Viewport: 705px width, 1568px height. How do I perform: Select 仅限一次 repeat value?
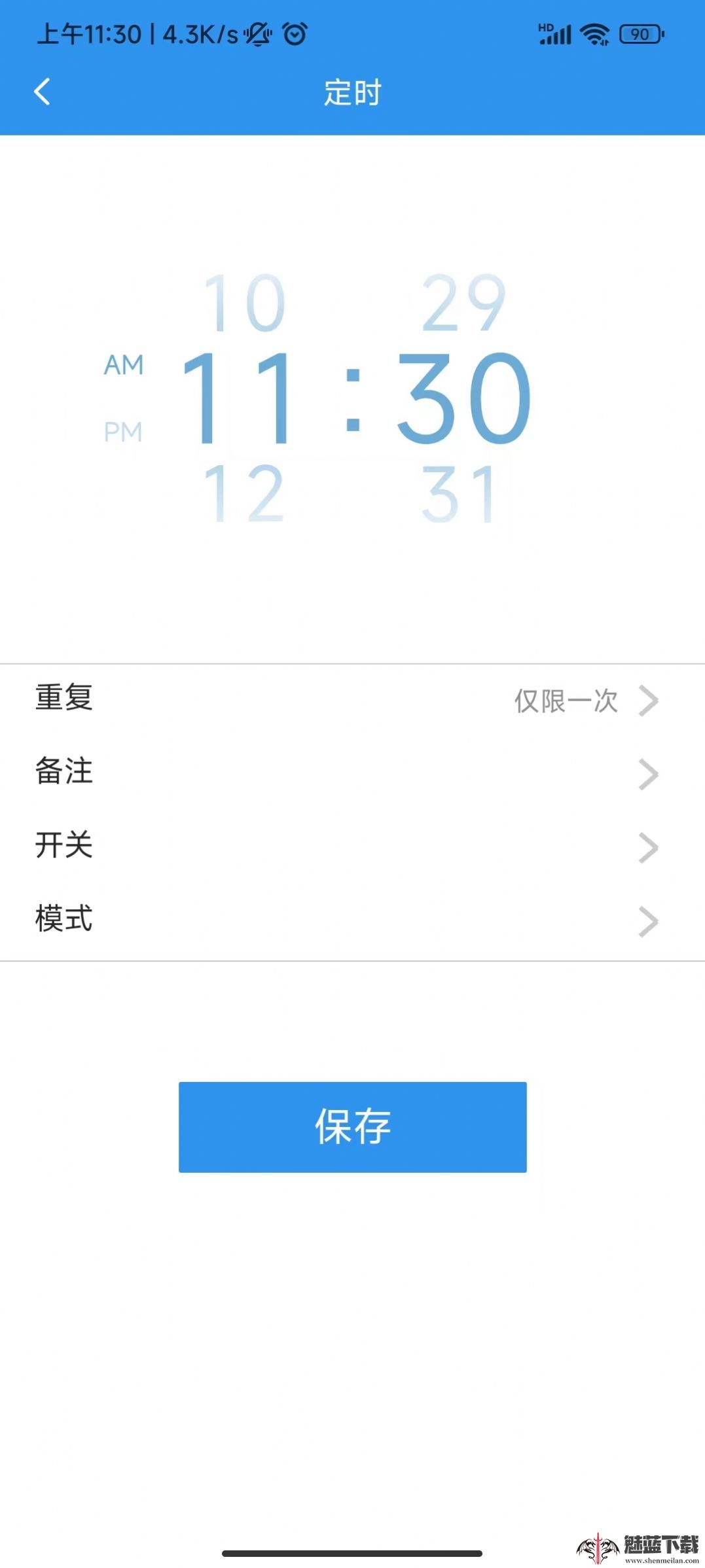pos(566,700)
